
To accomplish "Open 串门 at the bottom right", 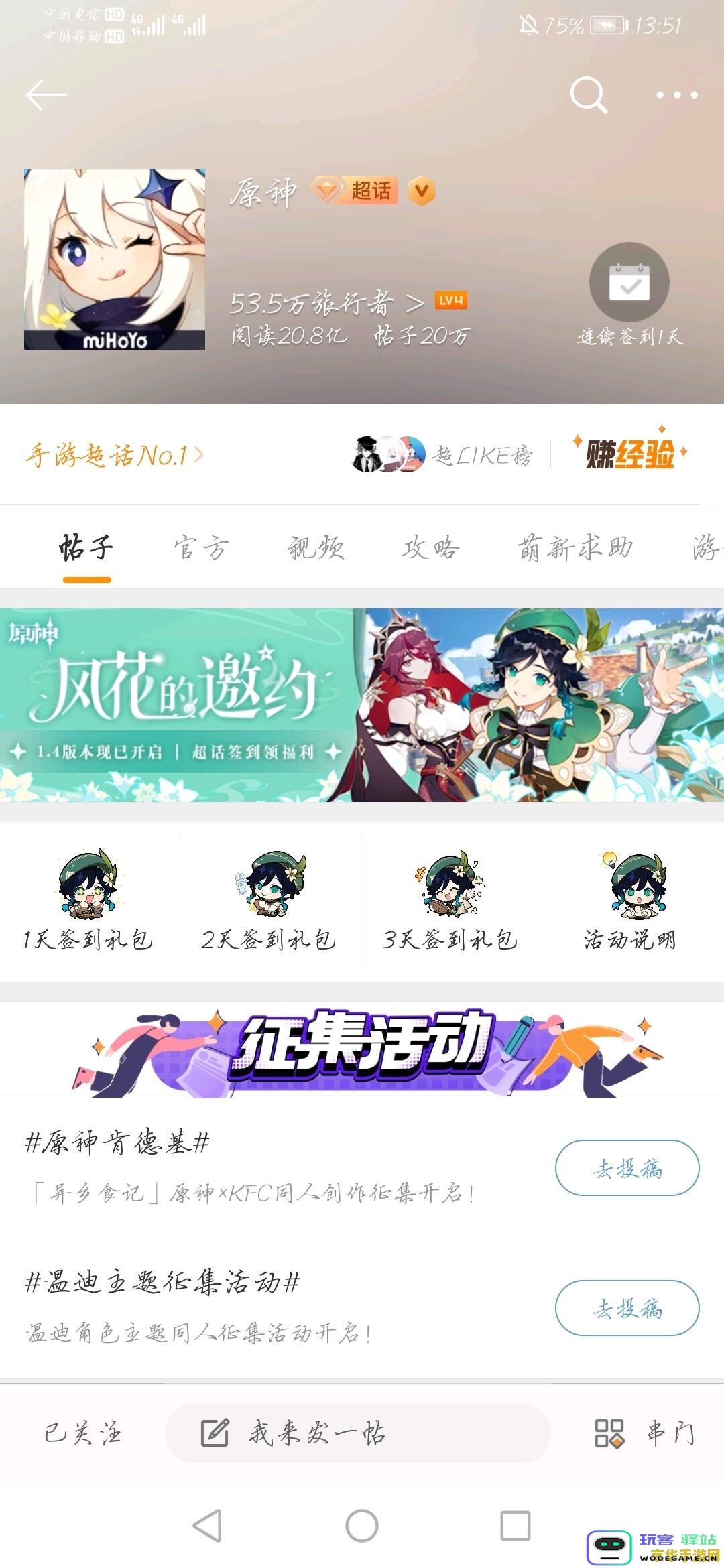I will coord(645,1433).
